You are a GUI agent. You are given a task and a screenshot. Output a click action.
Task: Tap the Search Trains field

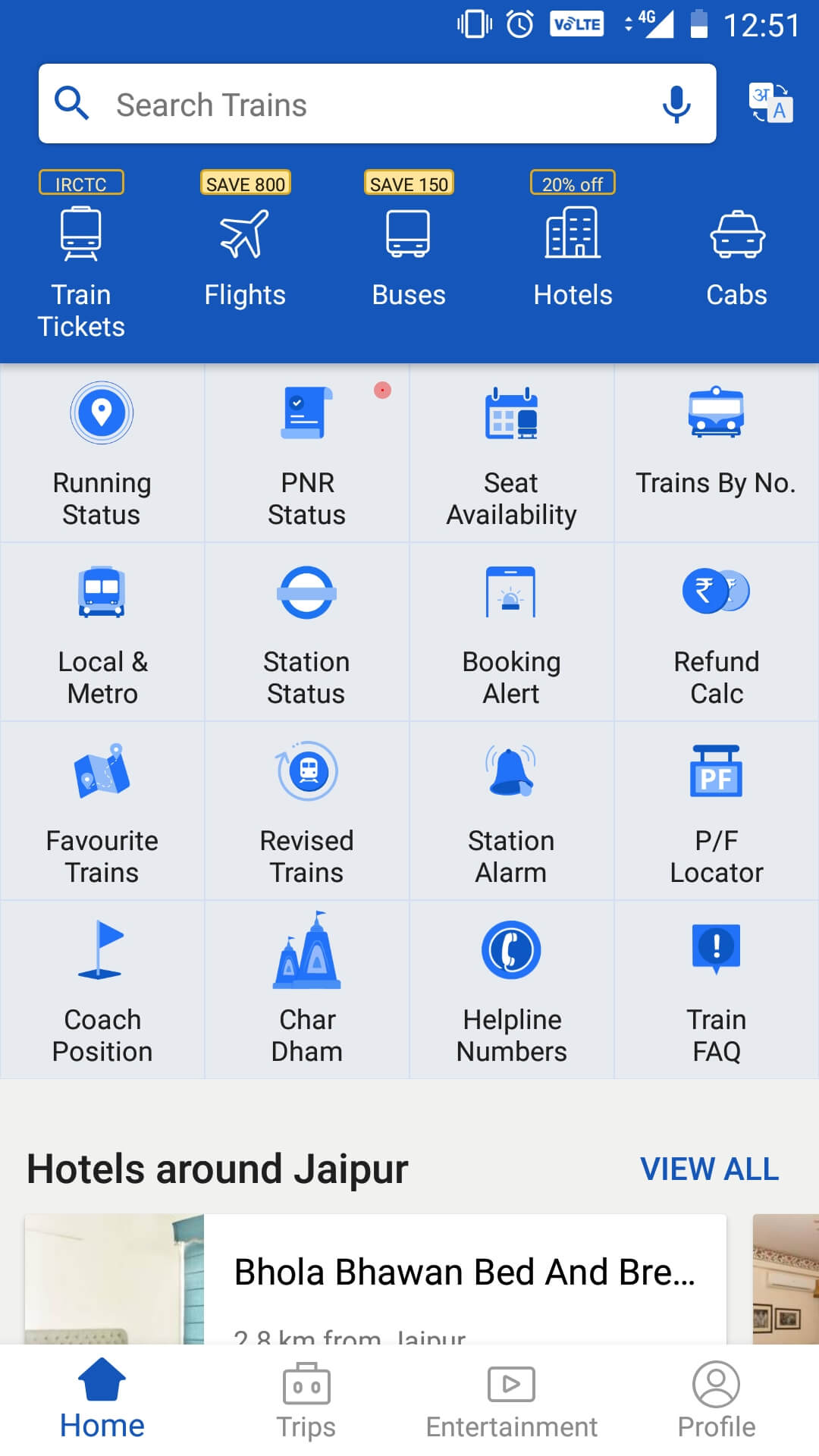[x=341, y=104]
